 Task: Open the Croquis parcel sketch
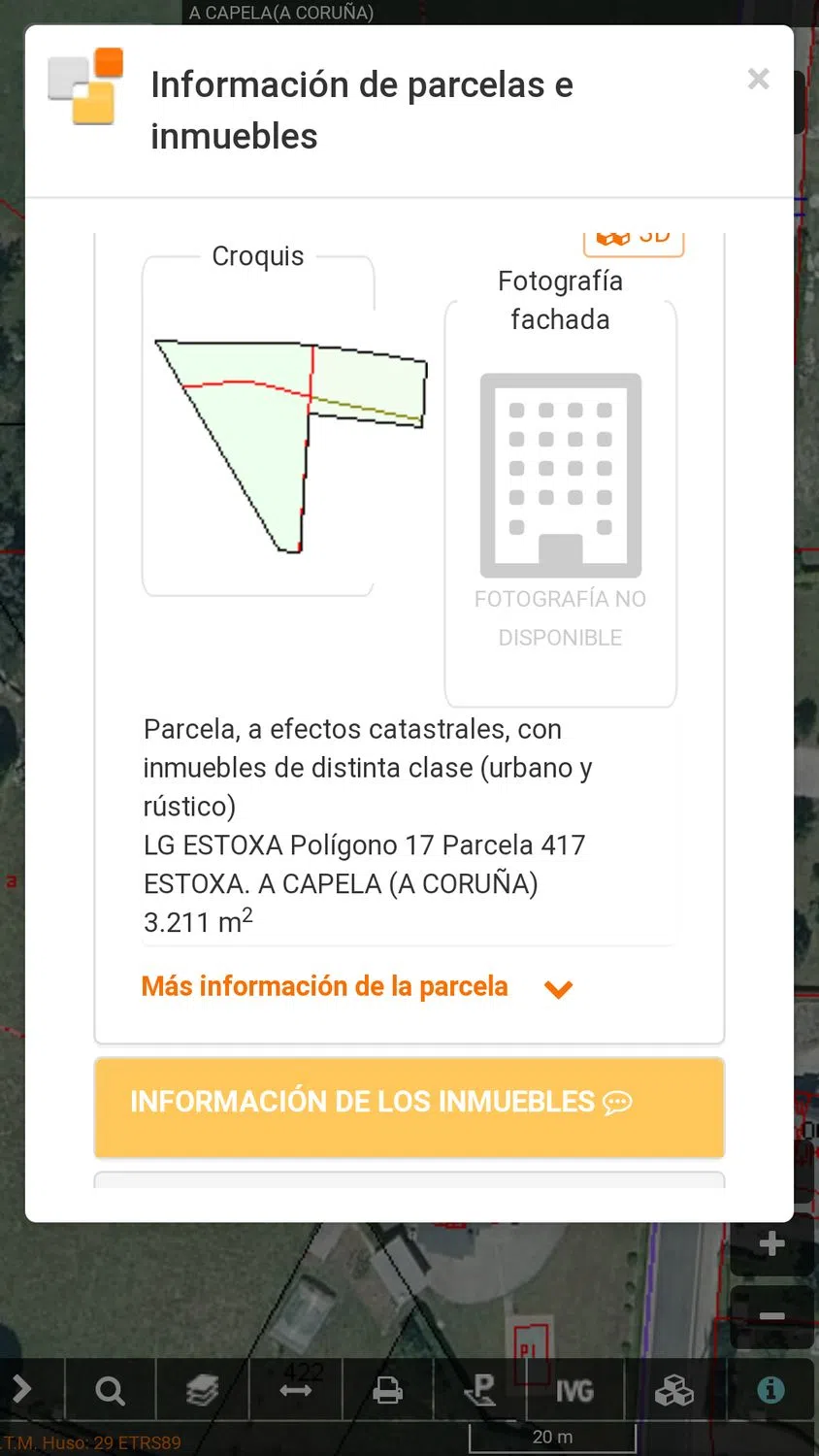click(x=290, y=446)
